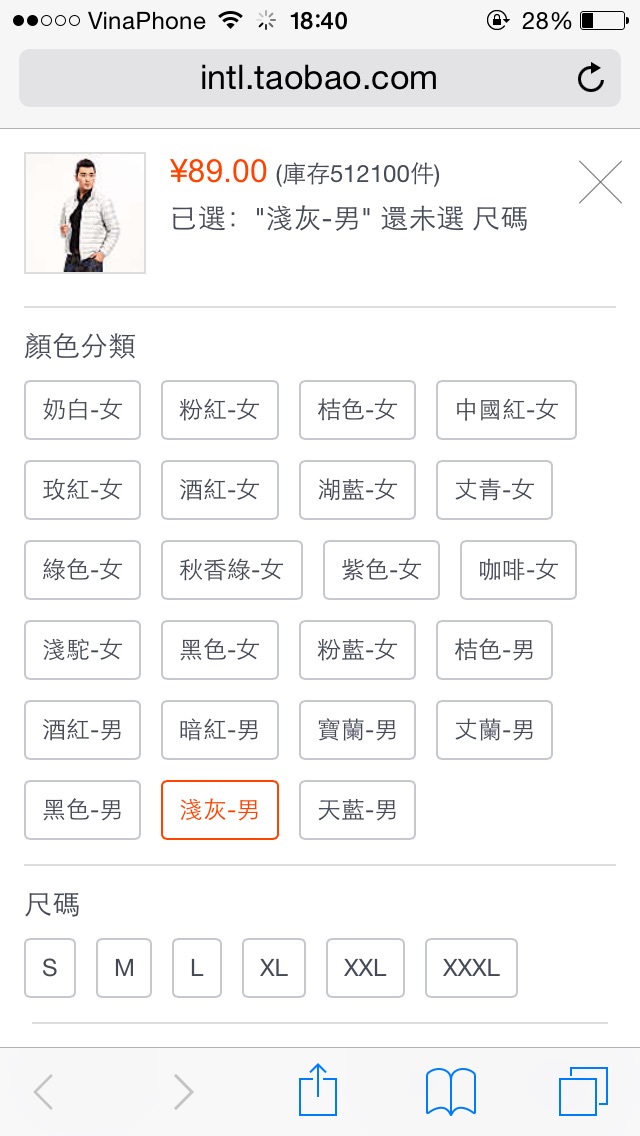Open Safari bookmarks
This screenshot has height=1136, width=640.
(451, 1091)
